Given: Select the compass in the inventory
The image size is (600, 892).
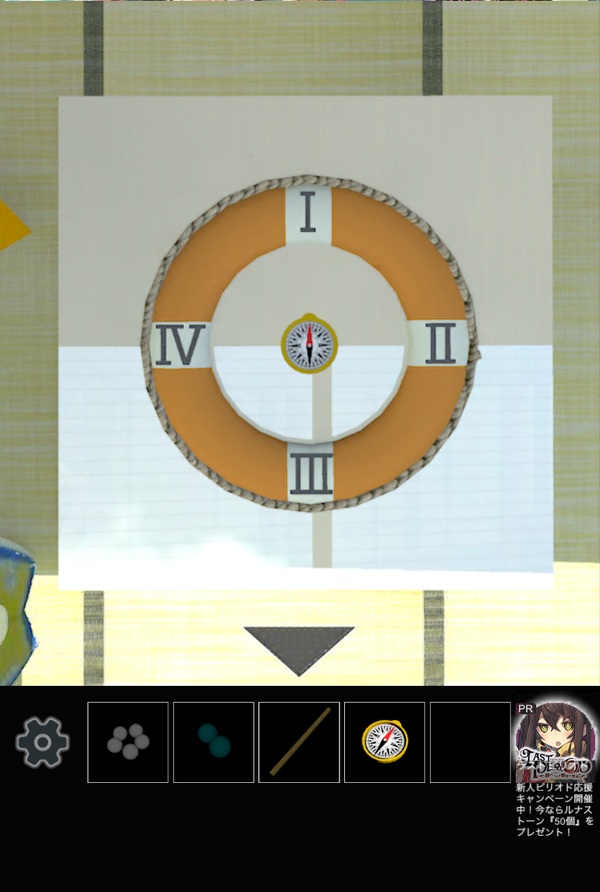Looking at the screenshot, I should [x=385, y=742].
